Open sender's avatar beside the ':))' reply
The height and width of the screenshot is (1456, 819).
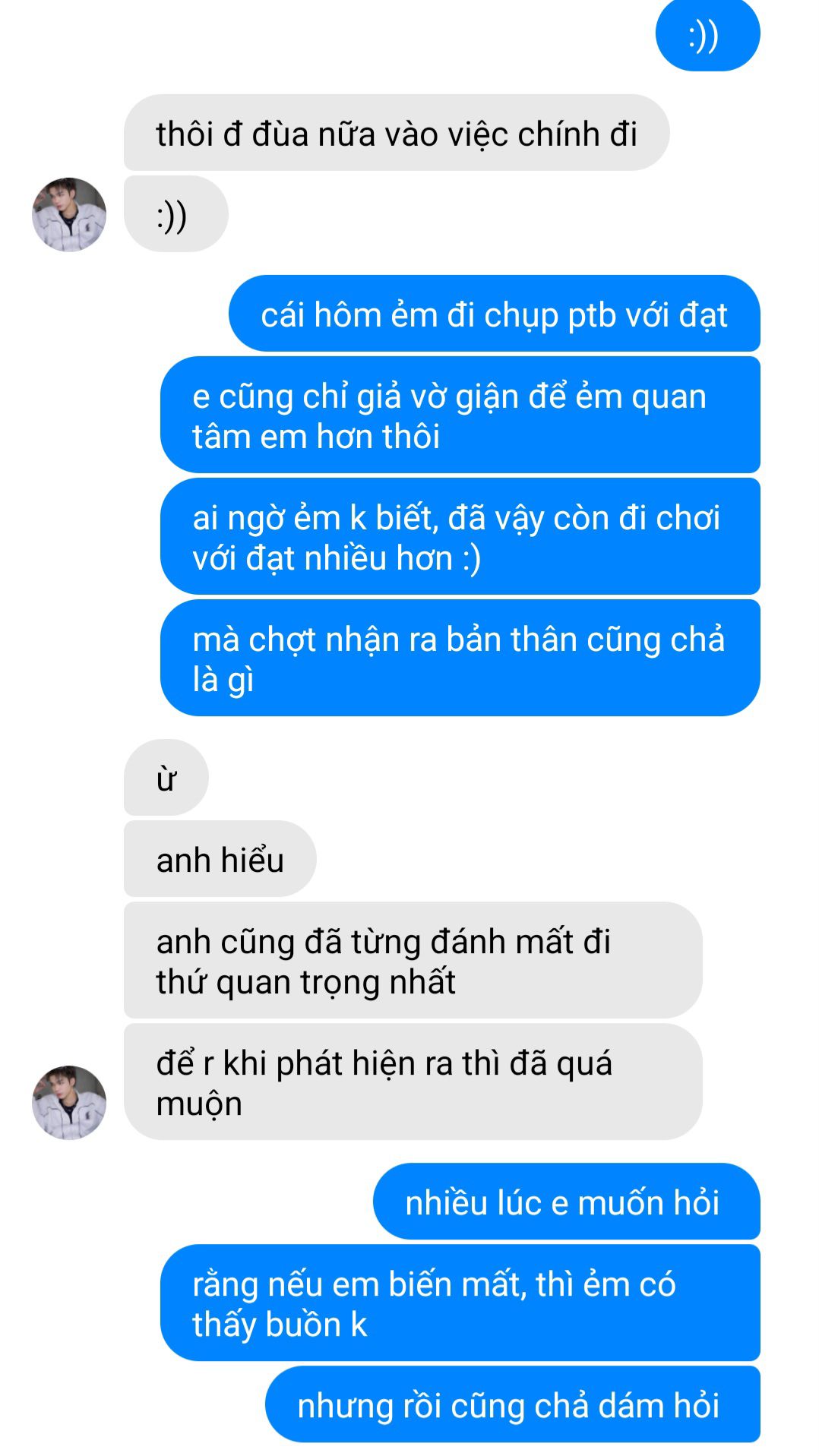69,215
